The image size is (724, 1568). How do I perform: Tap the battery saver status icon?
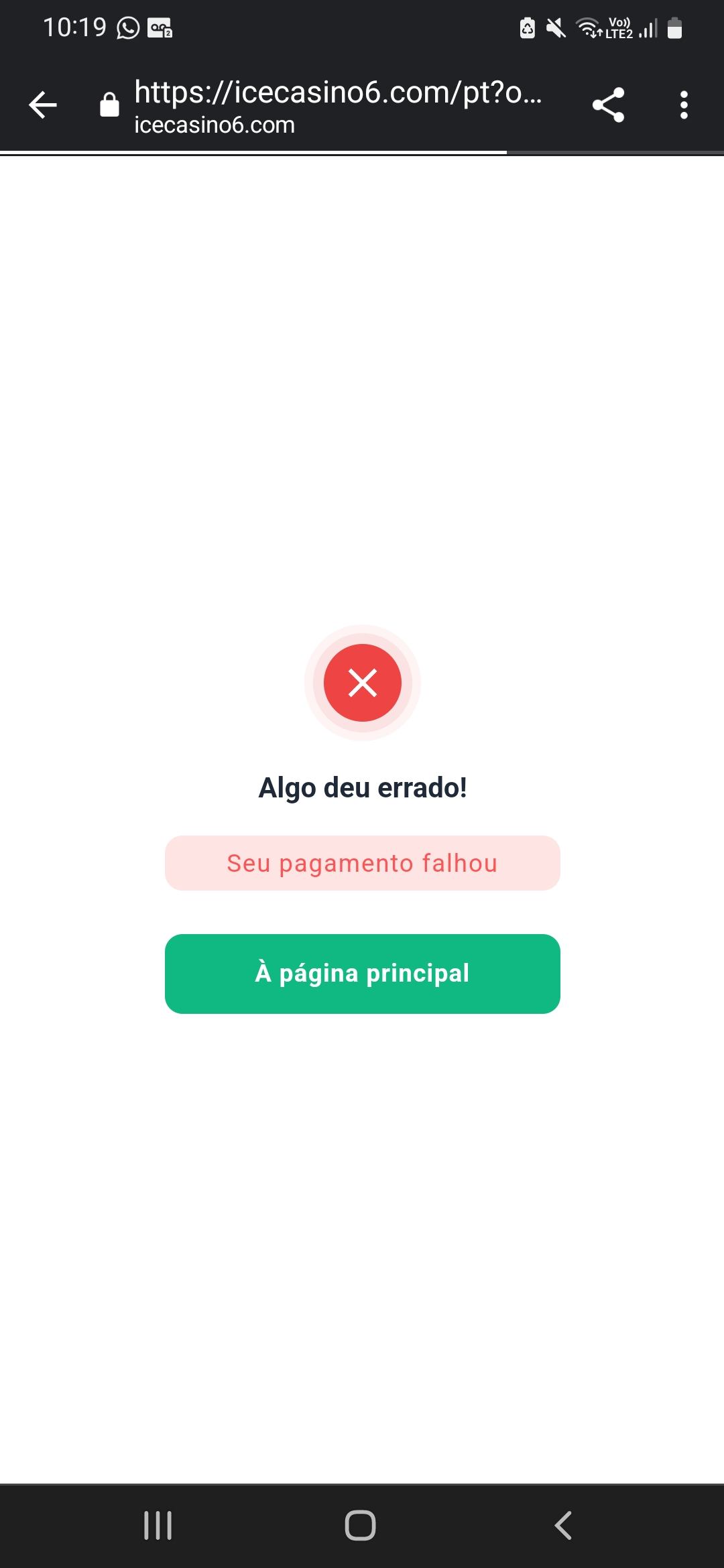527,27
